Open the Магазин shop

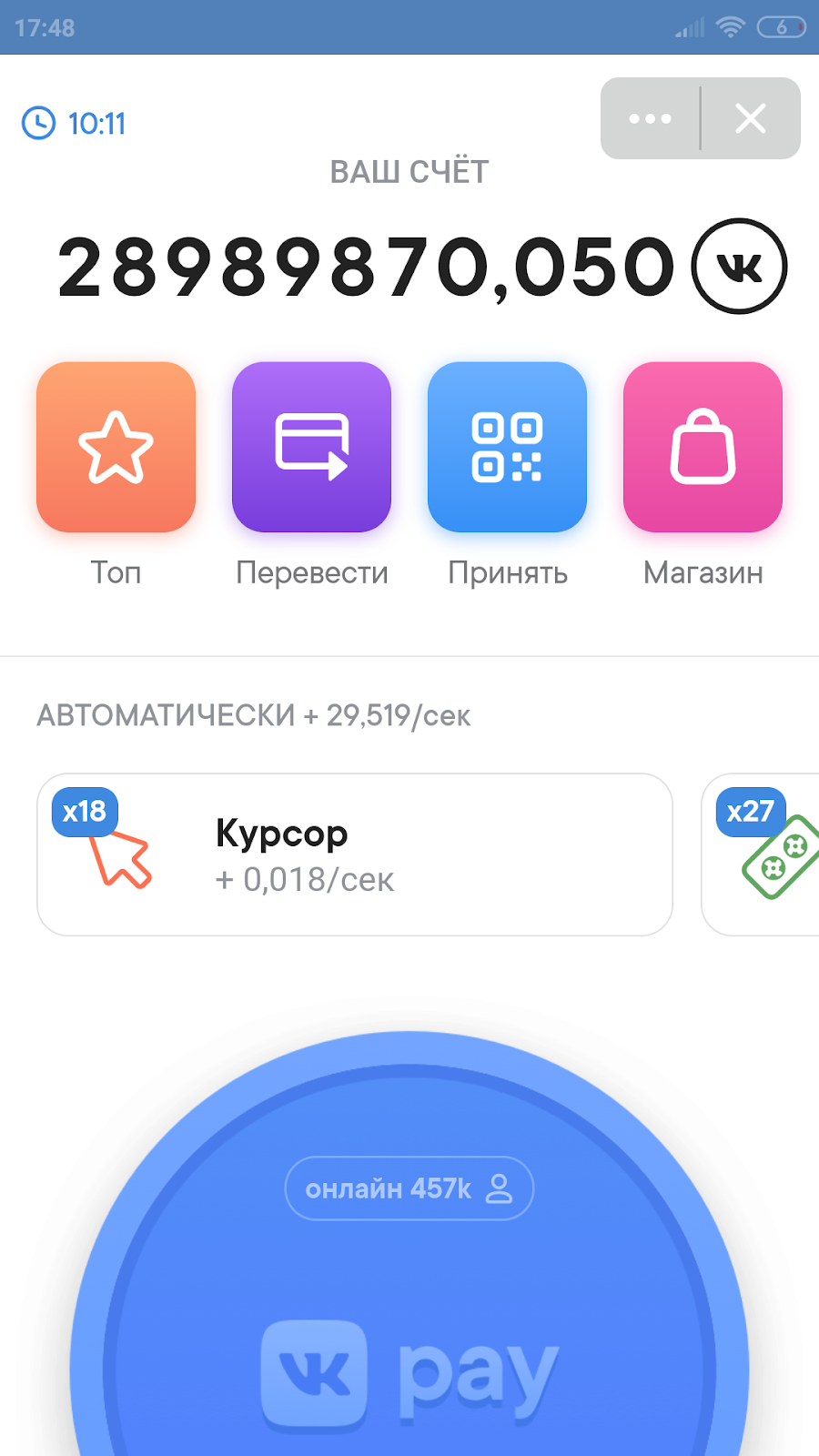tap(703, 447)
